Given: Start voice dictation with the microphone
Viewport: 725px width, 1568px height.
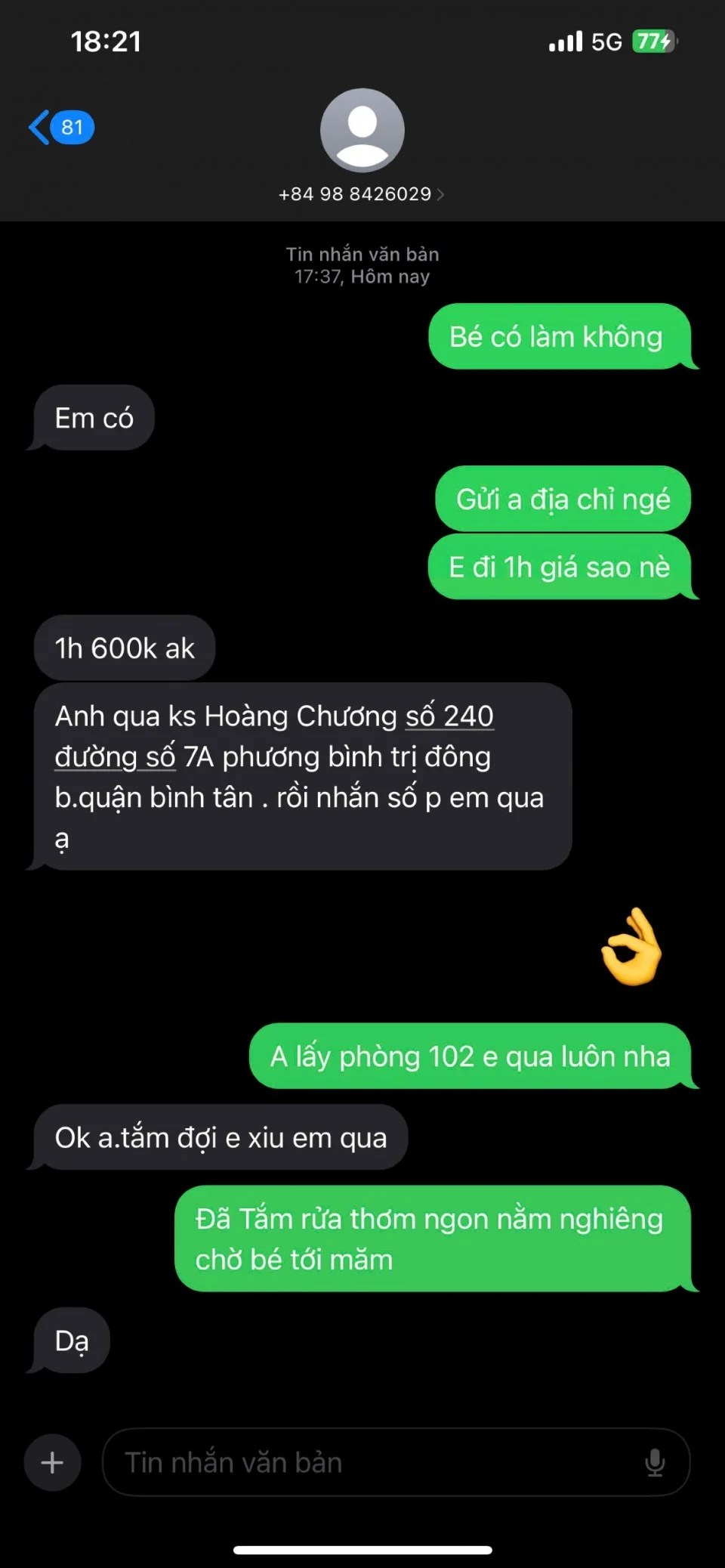Looking at the screenshot, I should 655,1462.
